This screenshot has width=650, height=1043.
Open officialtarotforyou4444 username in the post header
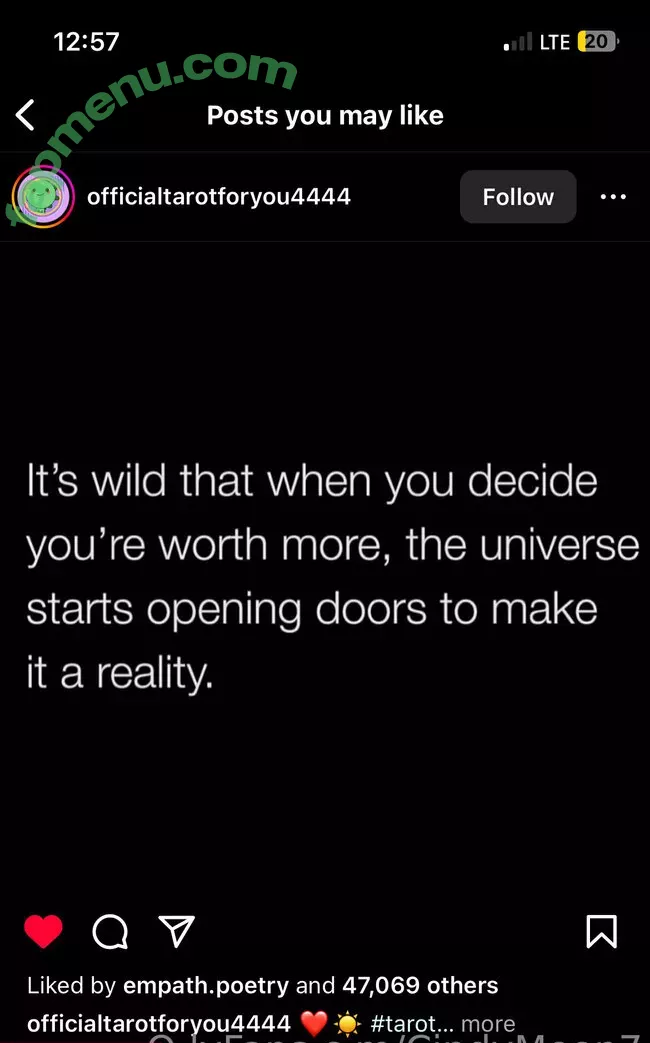click(219, 197)
